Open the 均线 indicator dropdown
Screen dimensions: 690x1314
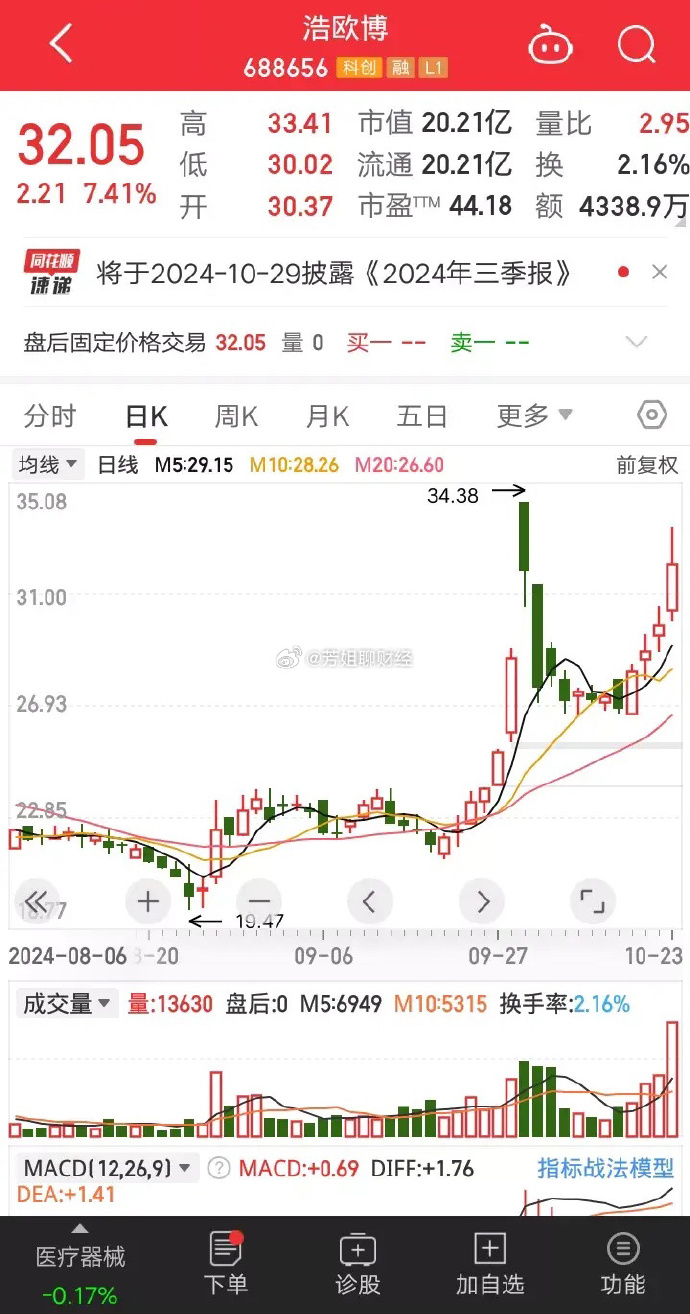coord(48,465)
